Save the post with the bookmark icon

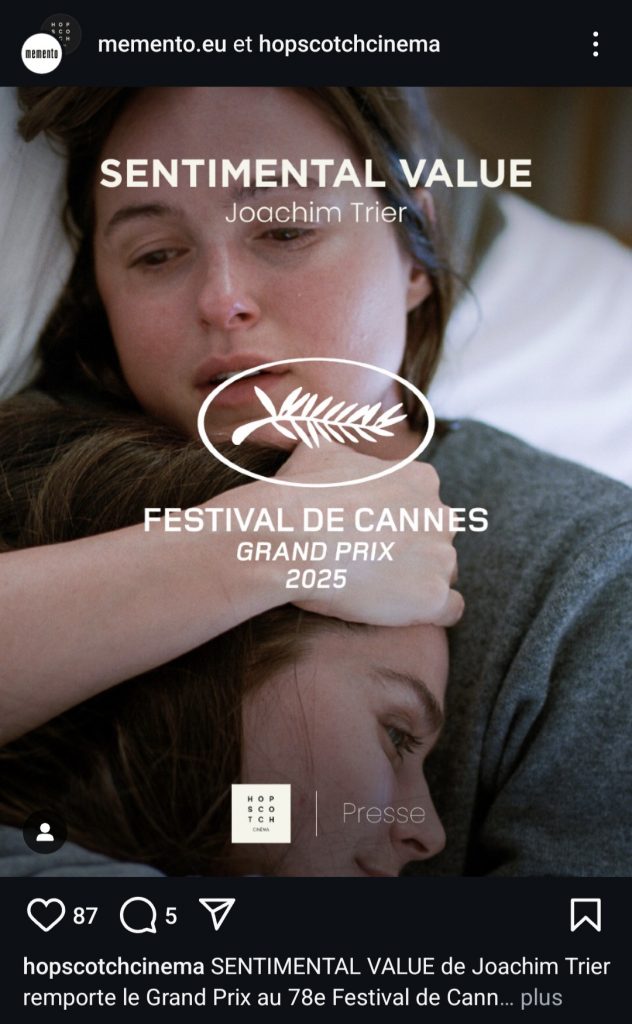click(585, 914)
